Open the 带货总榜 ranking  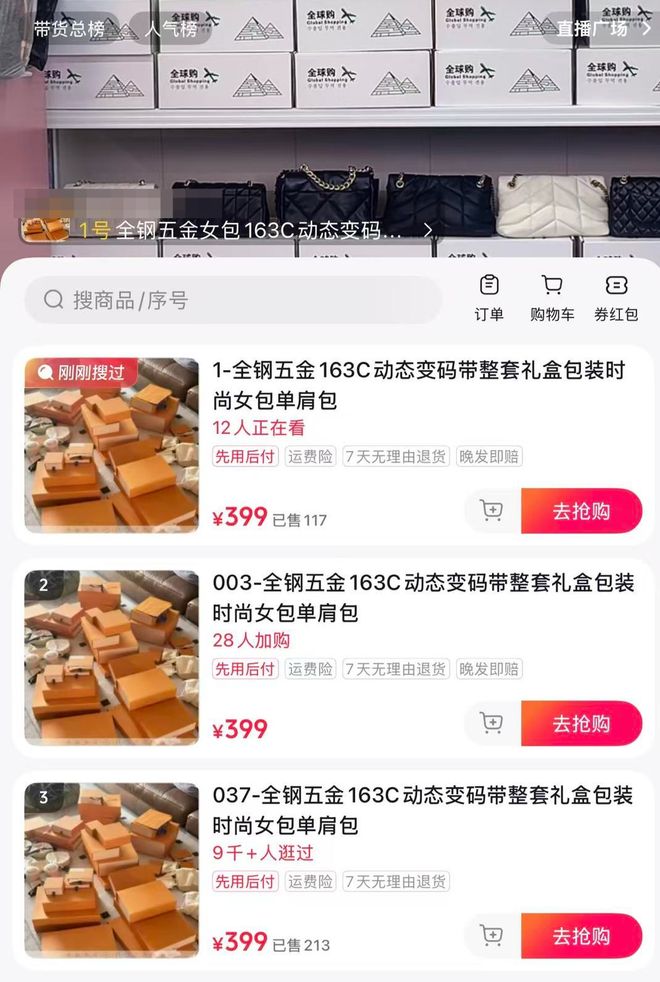[69, 28]
